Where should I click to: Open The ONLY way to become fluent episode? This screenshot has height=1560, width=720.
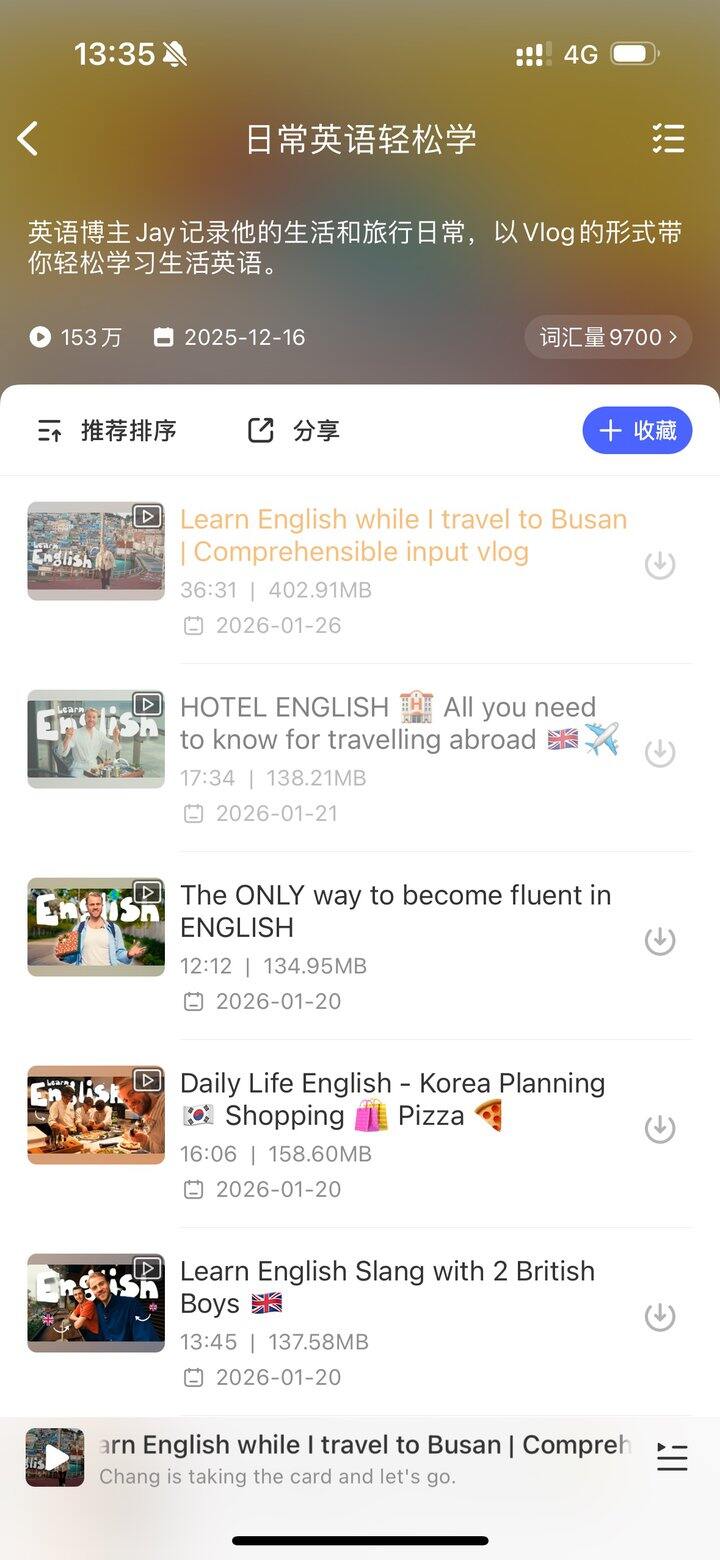[x=395, y=911]
